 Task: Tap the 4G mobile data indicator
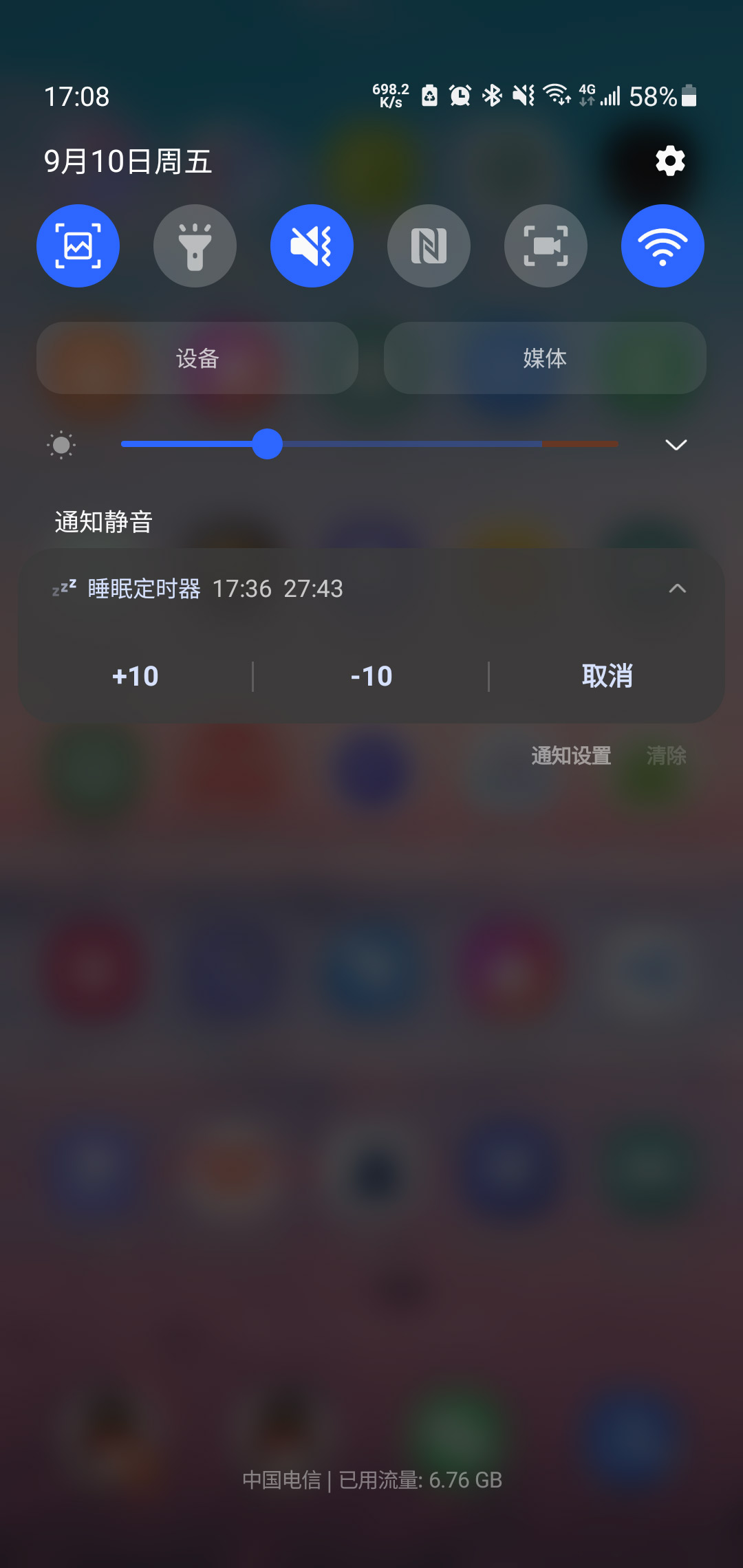(588, 97)
